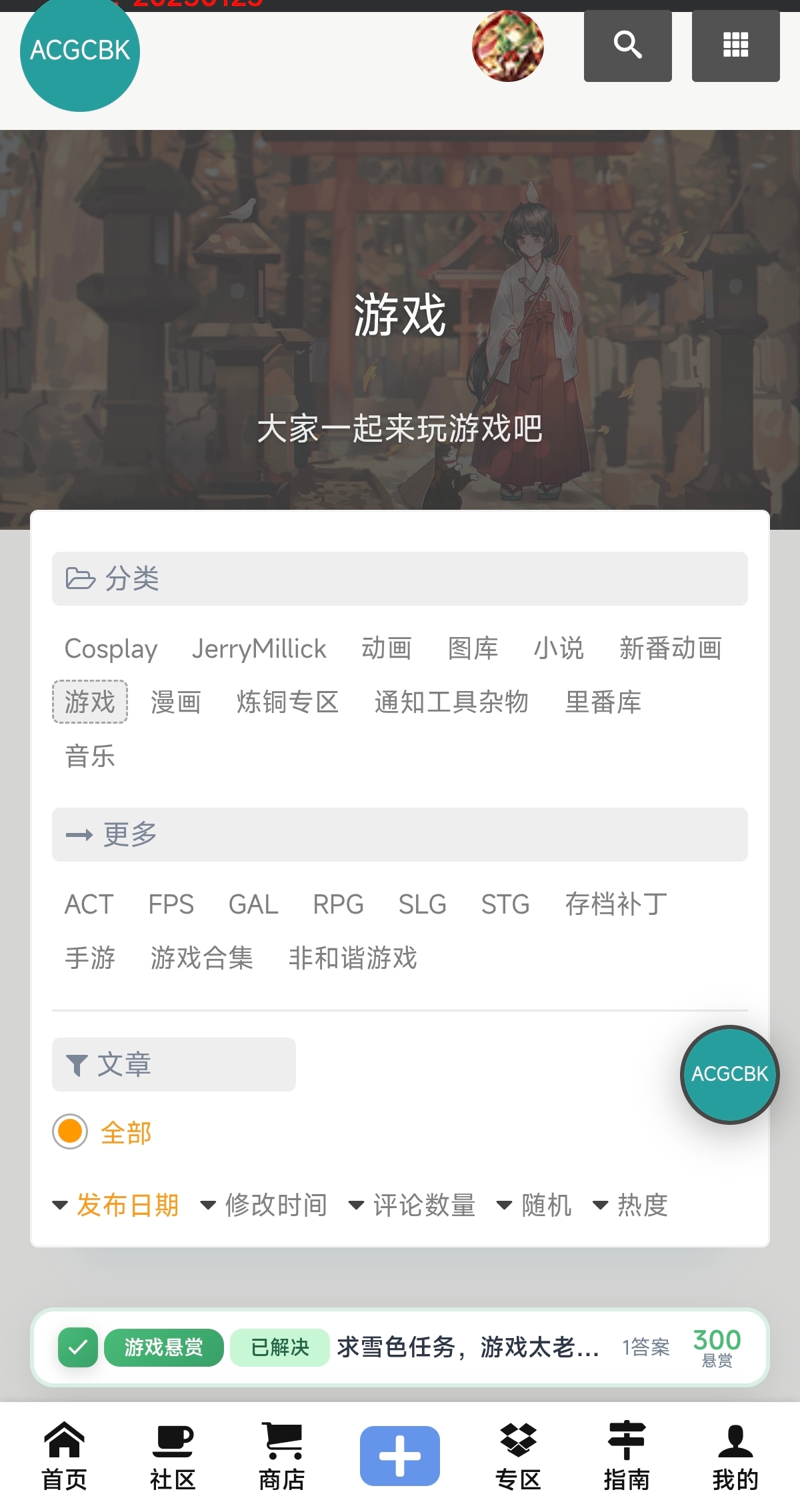Open 存档补丁 subcategory
This screenshot has width=800, height=1512.
tap(615, 904)
